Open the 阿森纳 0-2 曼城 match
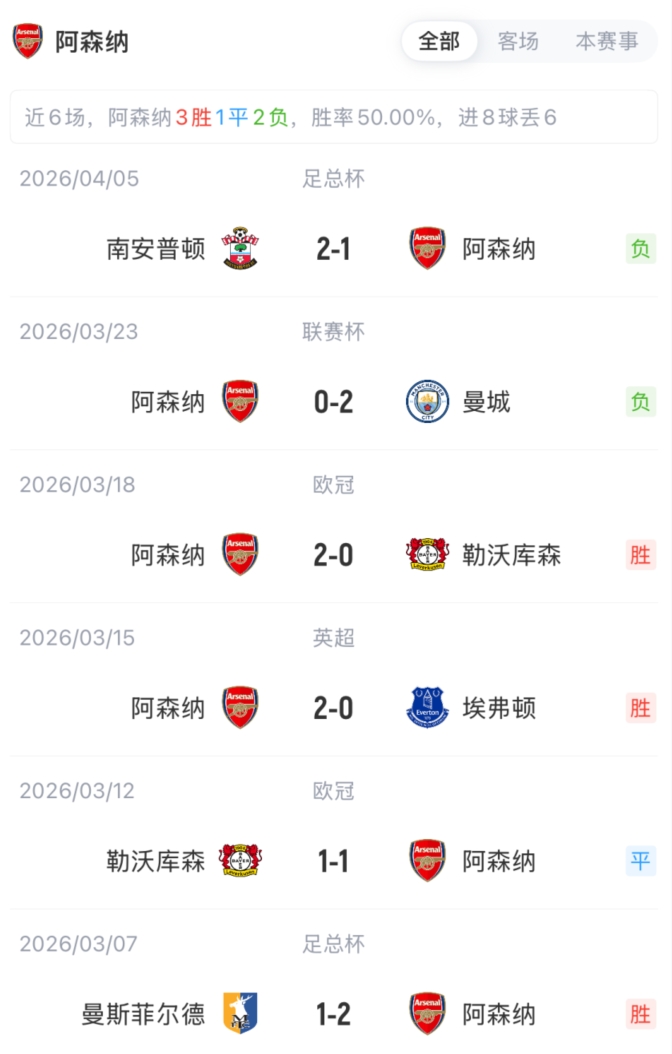The height and width of the screenshot is (1054, 672). pos(333,402)
